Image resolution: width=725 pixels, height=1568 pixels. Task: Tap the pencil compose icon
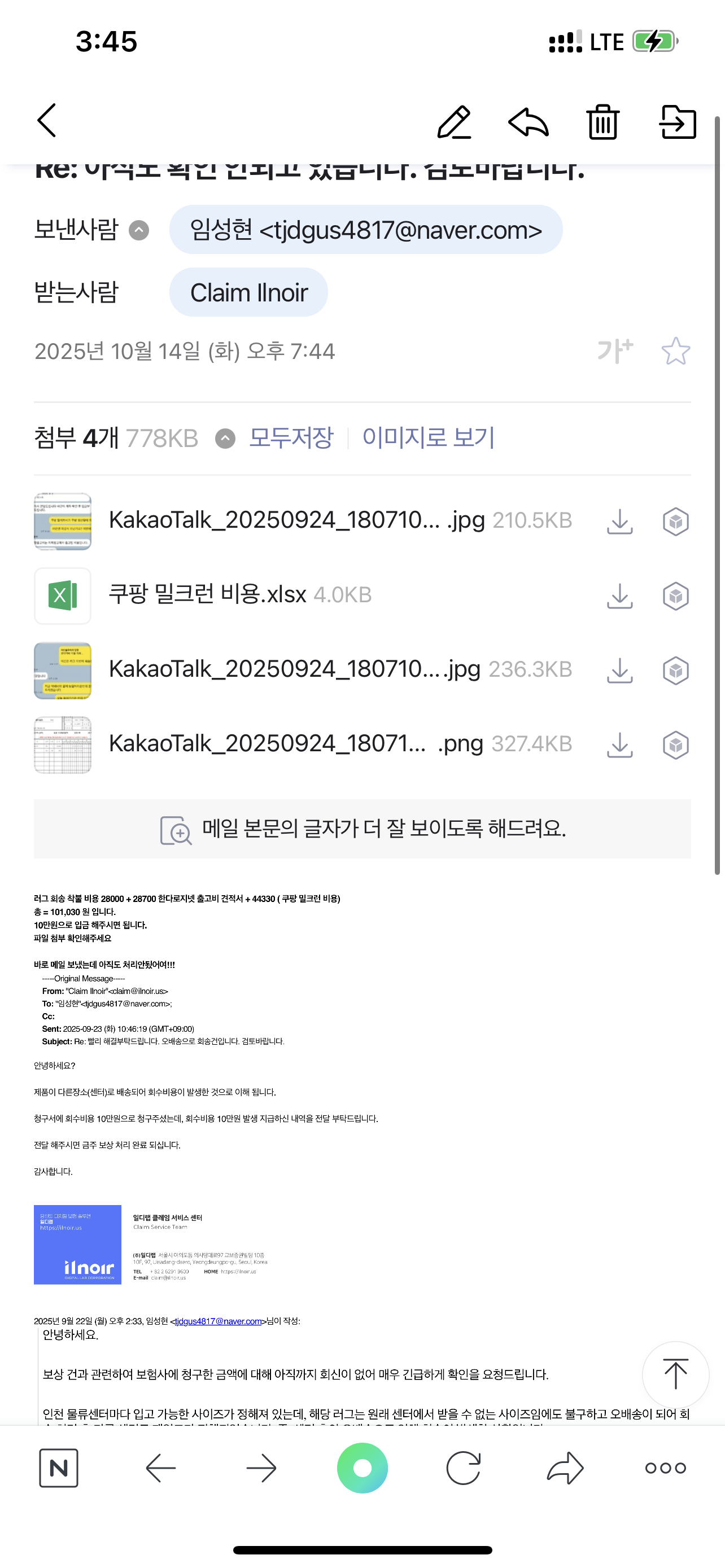pos(454,122)
